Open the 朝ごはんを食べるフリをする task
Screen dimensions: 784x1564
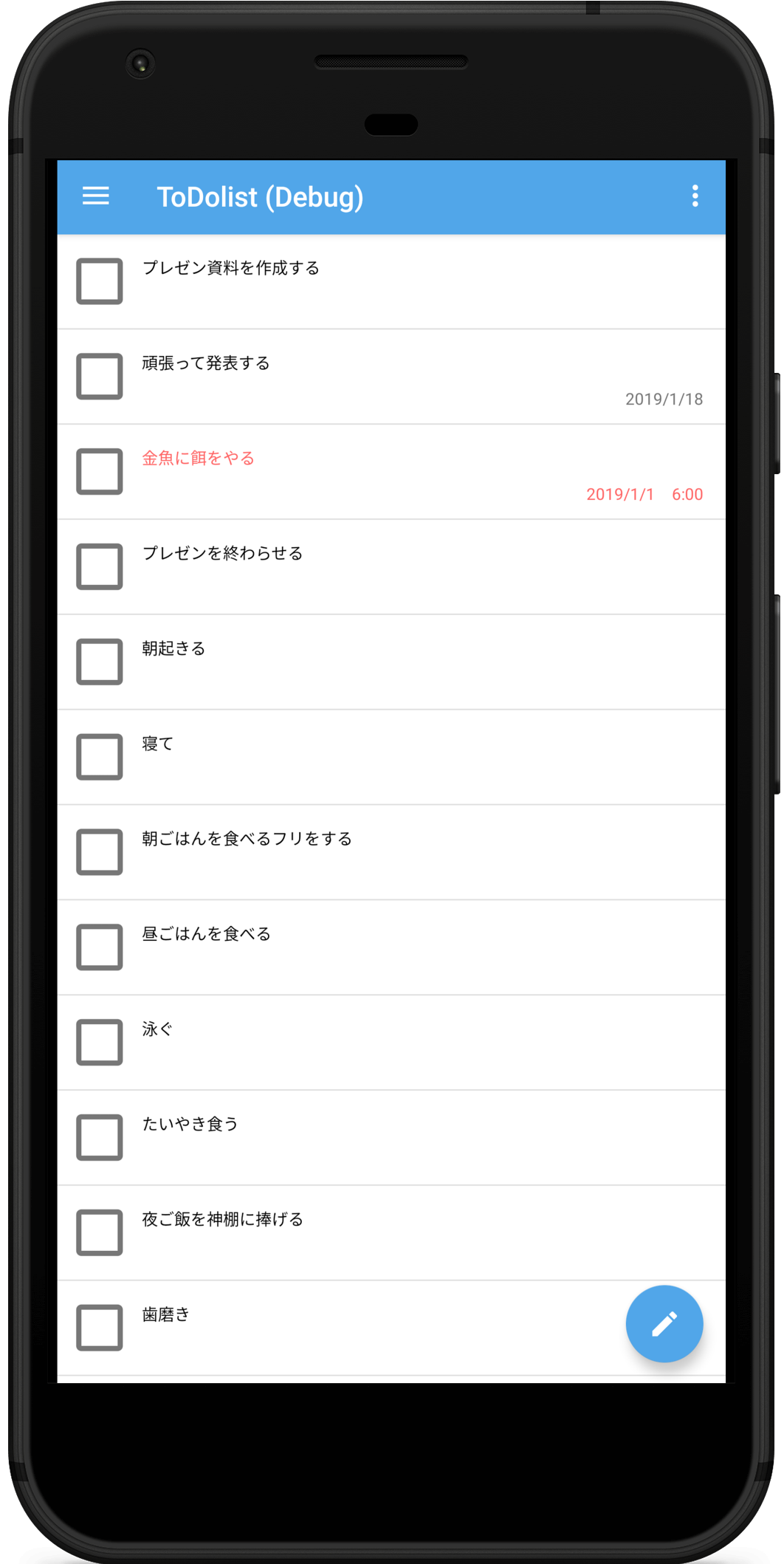coord(247,839)
